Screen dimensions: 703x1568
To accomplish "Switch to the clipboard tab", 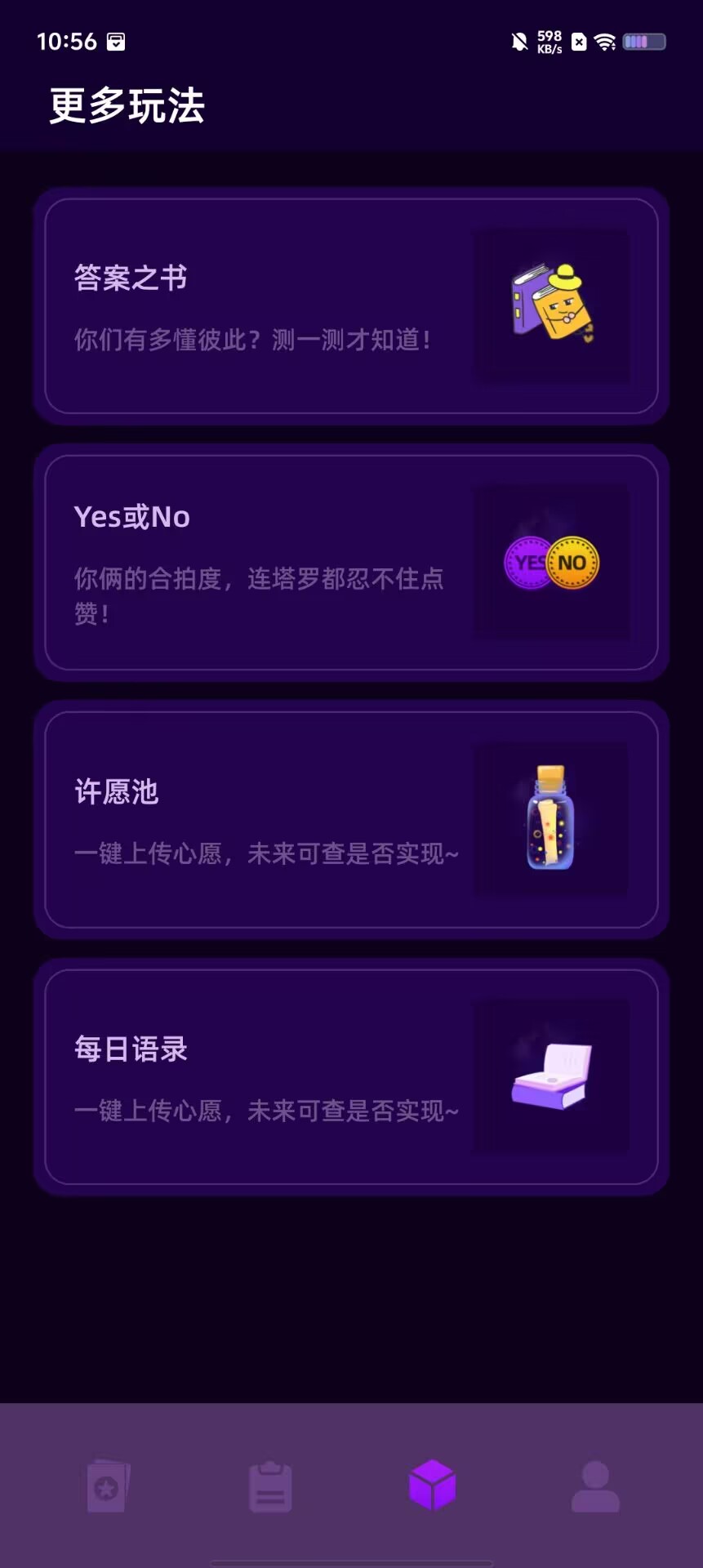I will [270, 1486].
